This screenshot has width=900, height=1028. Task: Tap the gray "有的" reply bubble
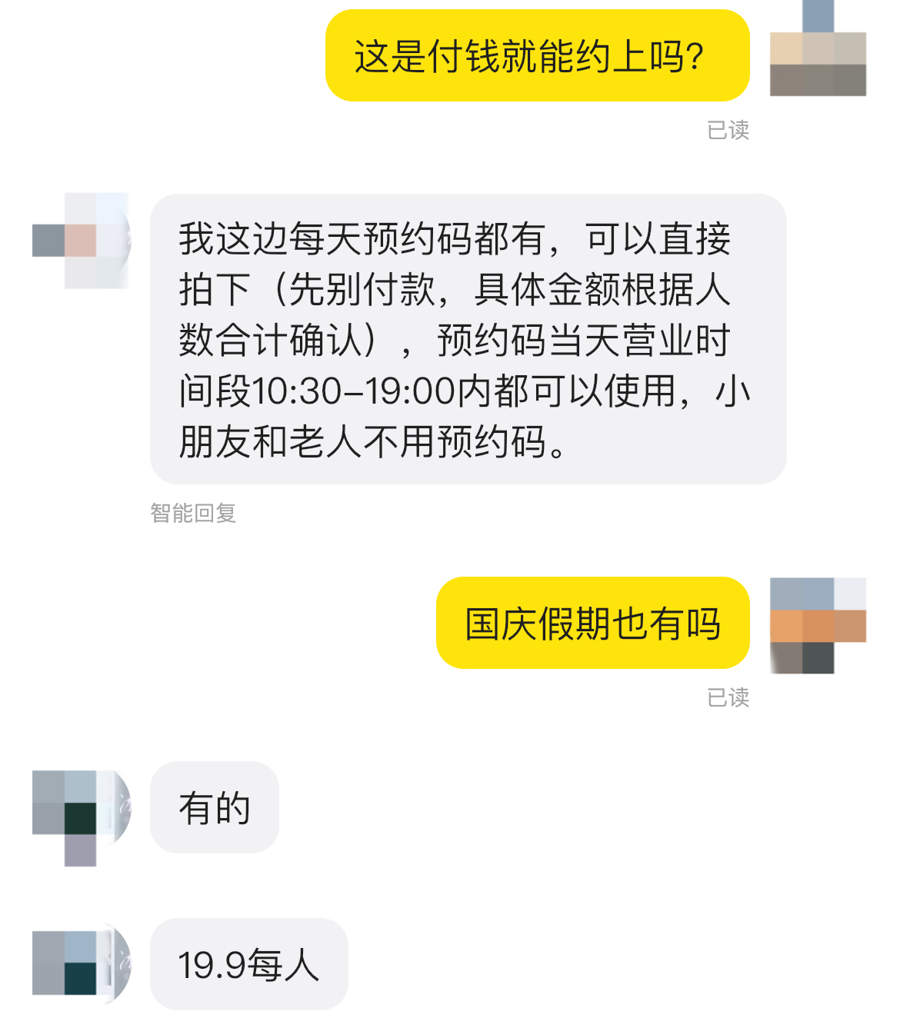[214, 808]
